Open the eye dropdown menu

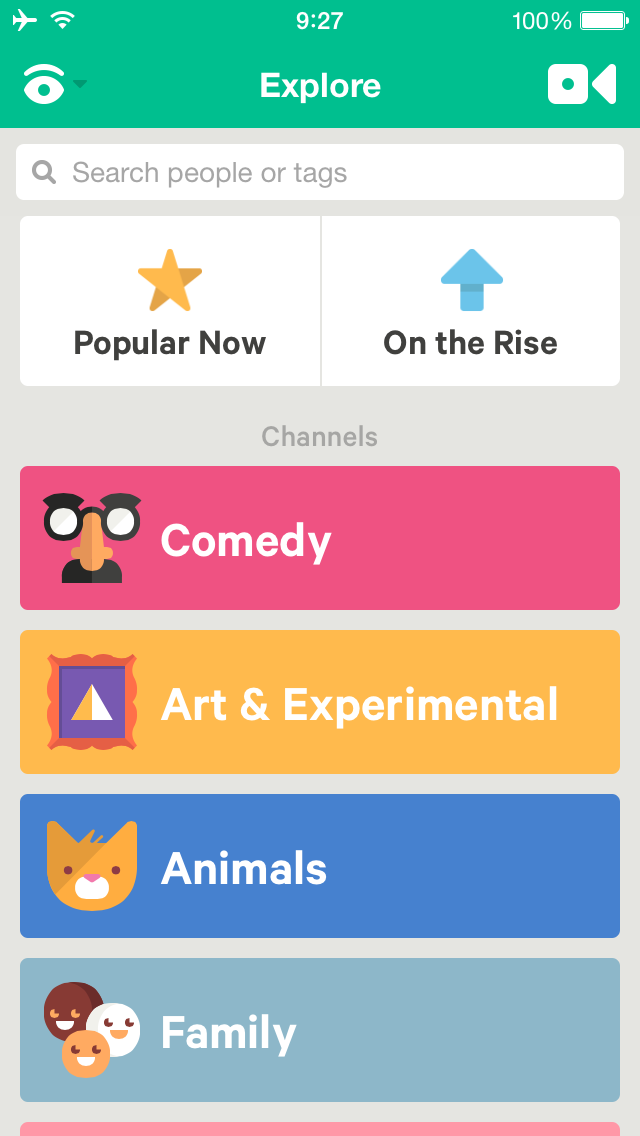(x=54, y=85)
